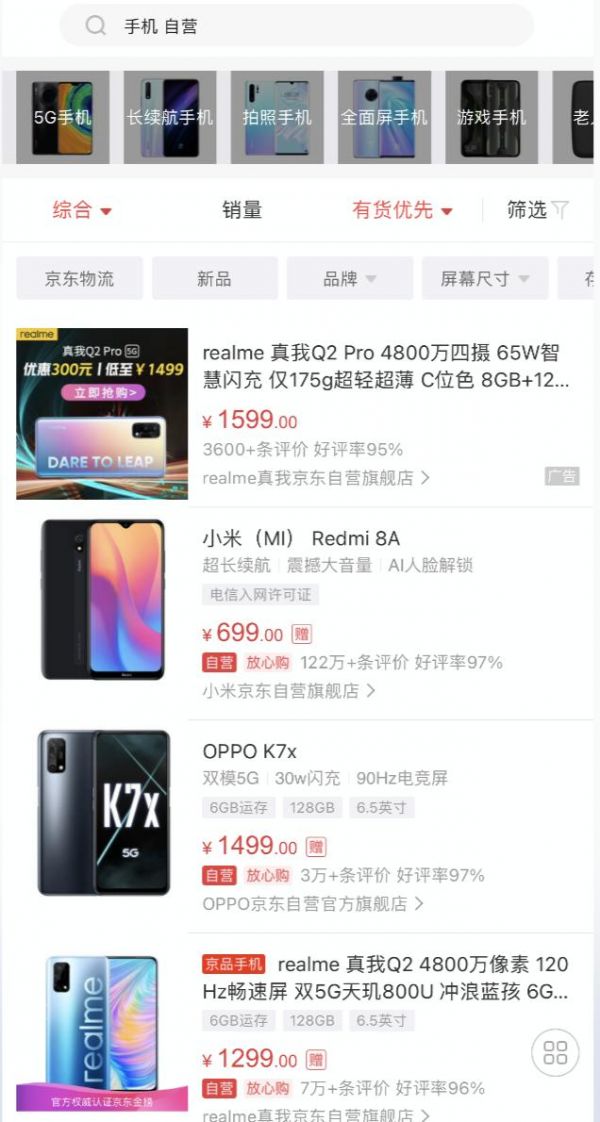This screenshot has width=600, height=1122.
Task: Open the 全面屏手机 category tile
Action: tap(384, 117)
